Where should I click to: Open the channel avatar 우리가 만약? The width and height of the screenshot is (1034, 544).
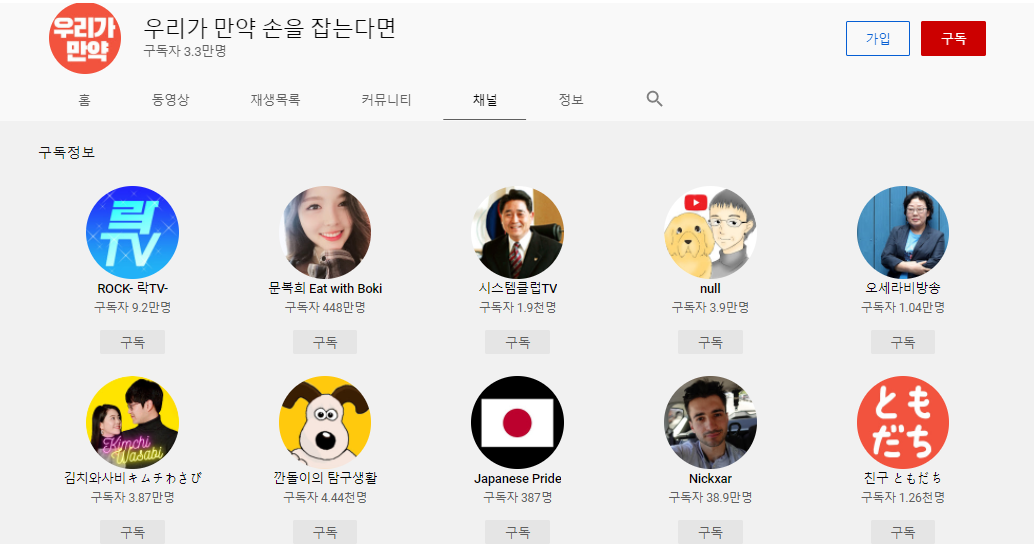[84, 38]
